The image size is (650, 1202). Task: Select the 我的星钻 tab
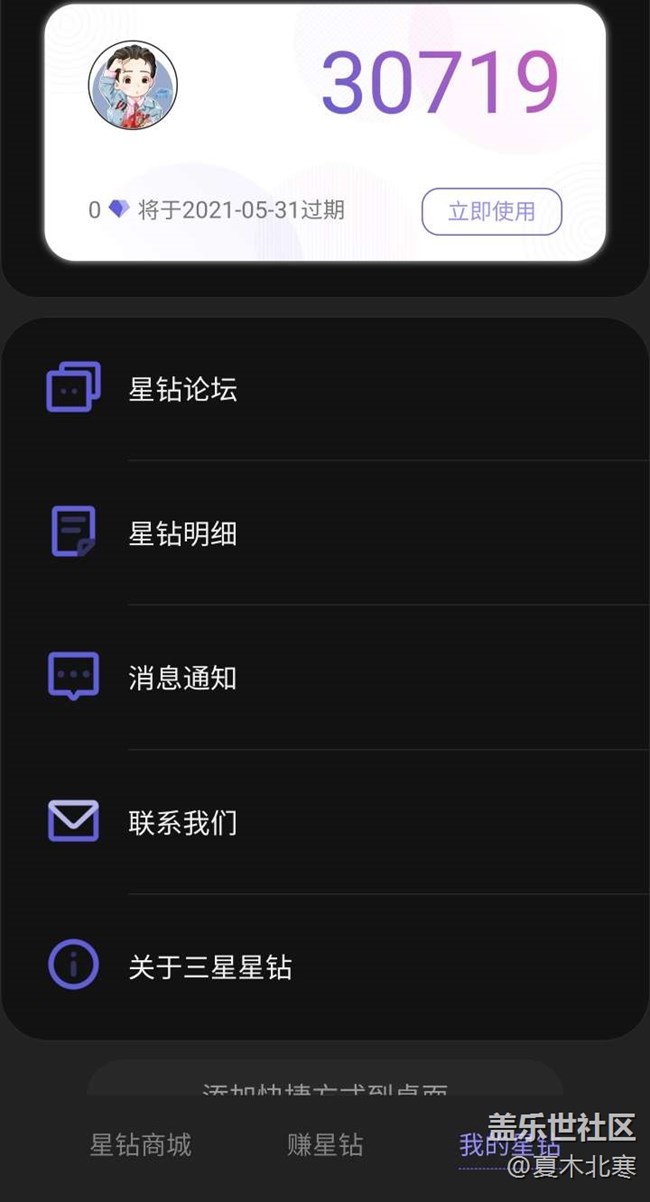coord(508,1145)
